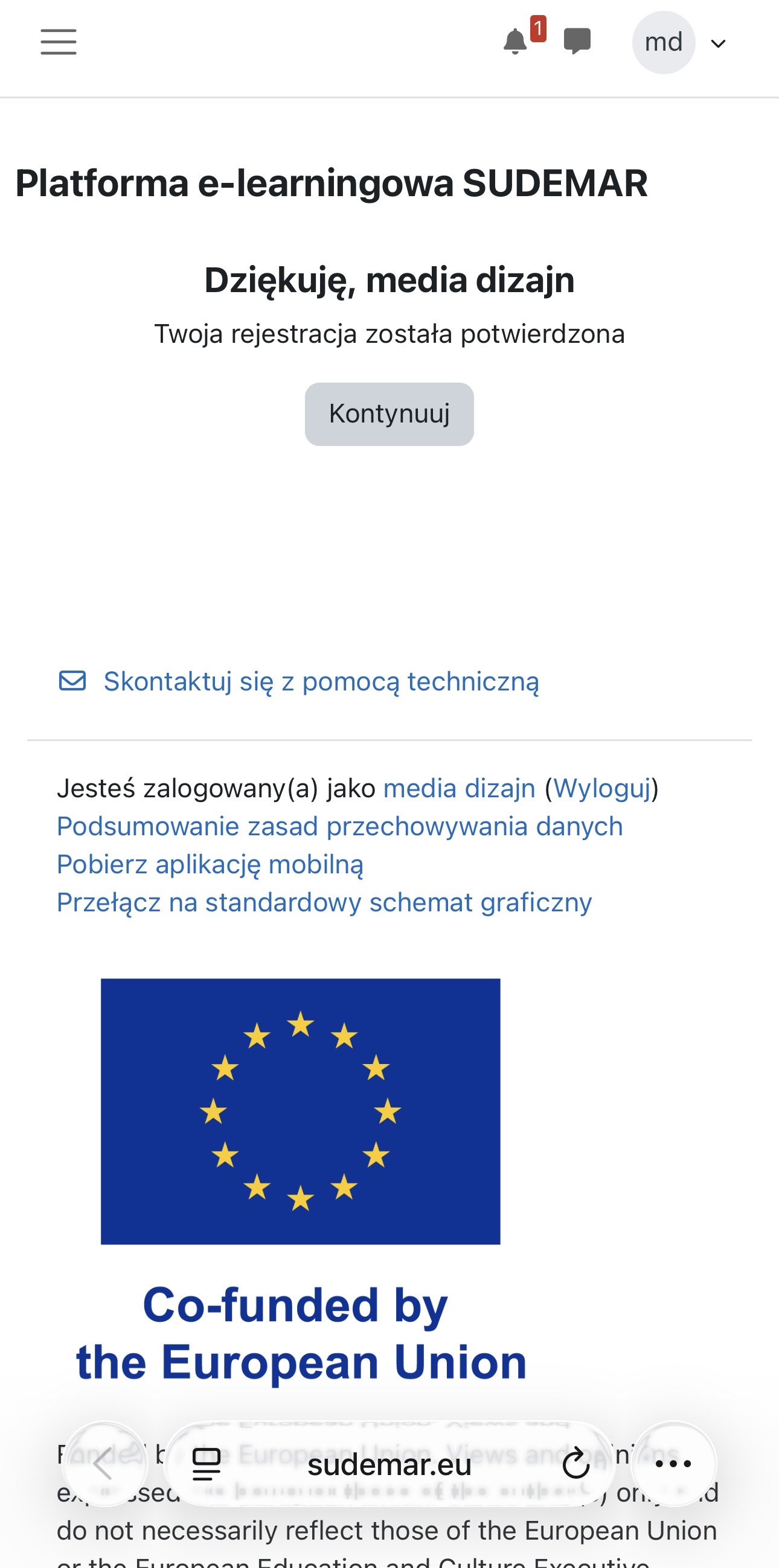Select Przełącz na standardowy schemat graficzny
The height and width of the screenshot is (1568, 779).
pyautogui.click(x=324, y=902)
